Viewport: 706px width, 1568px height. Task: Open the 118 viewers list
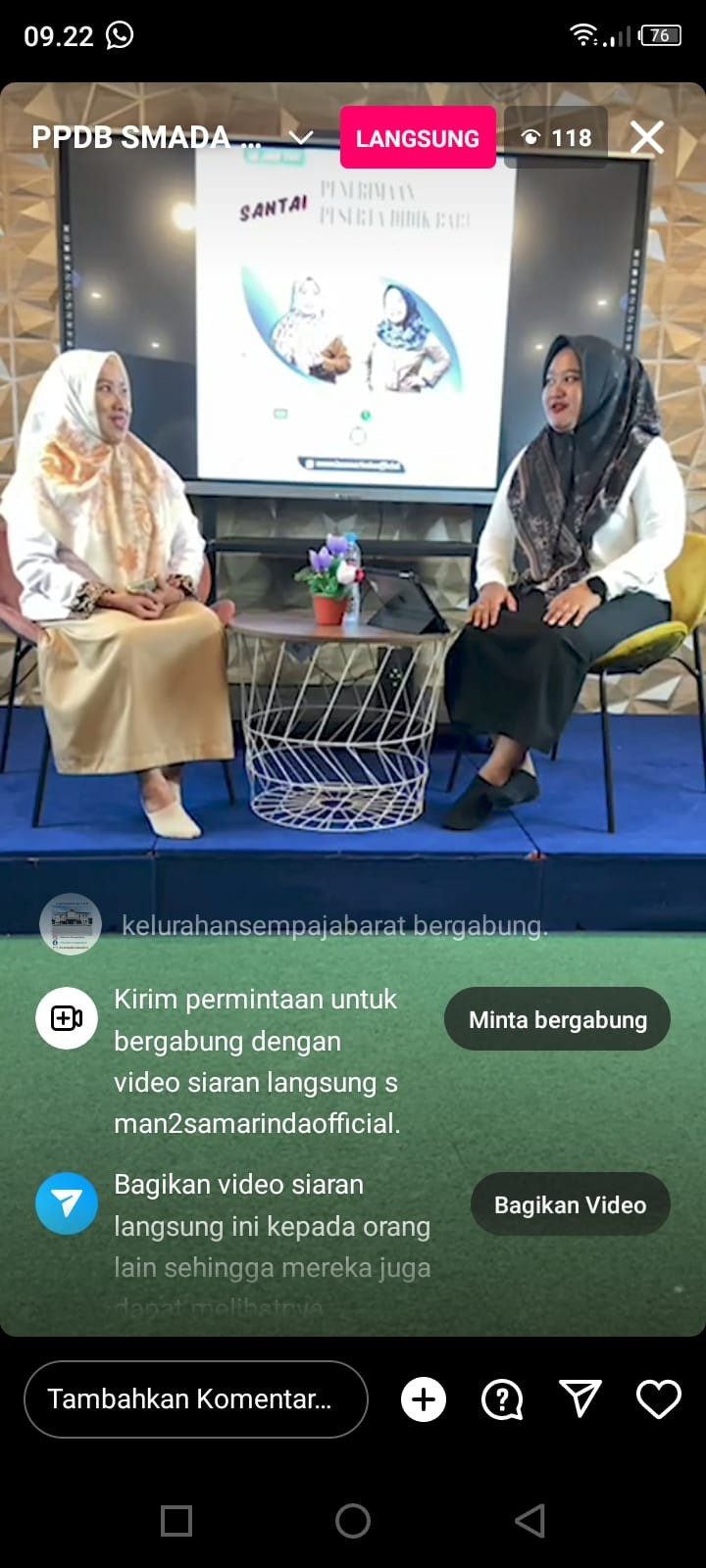coord(556,137)
